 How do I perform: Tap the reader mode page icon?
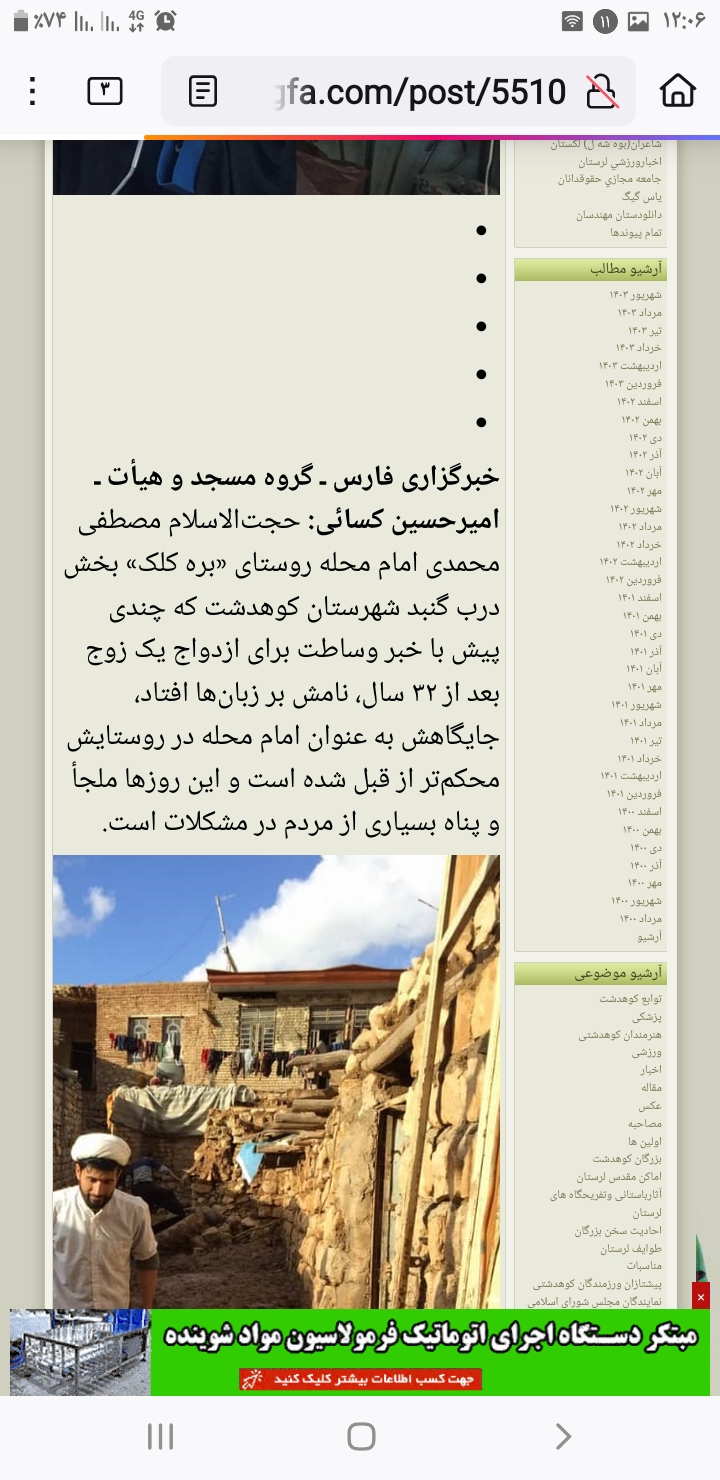203,92
